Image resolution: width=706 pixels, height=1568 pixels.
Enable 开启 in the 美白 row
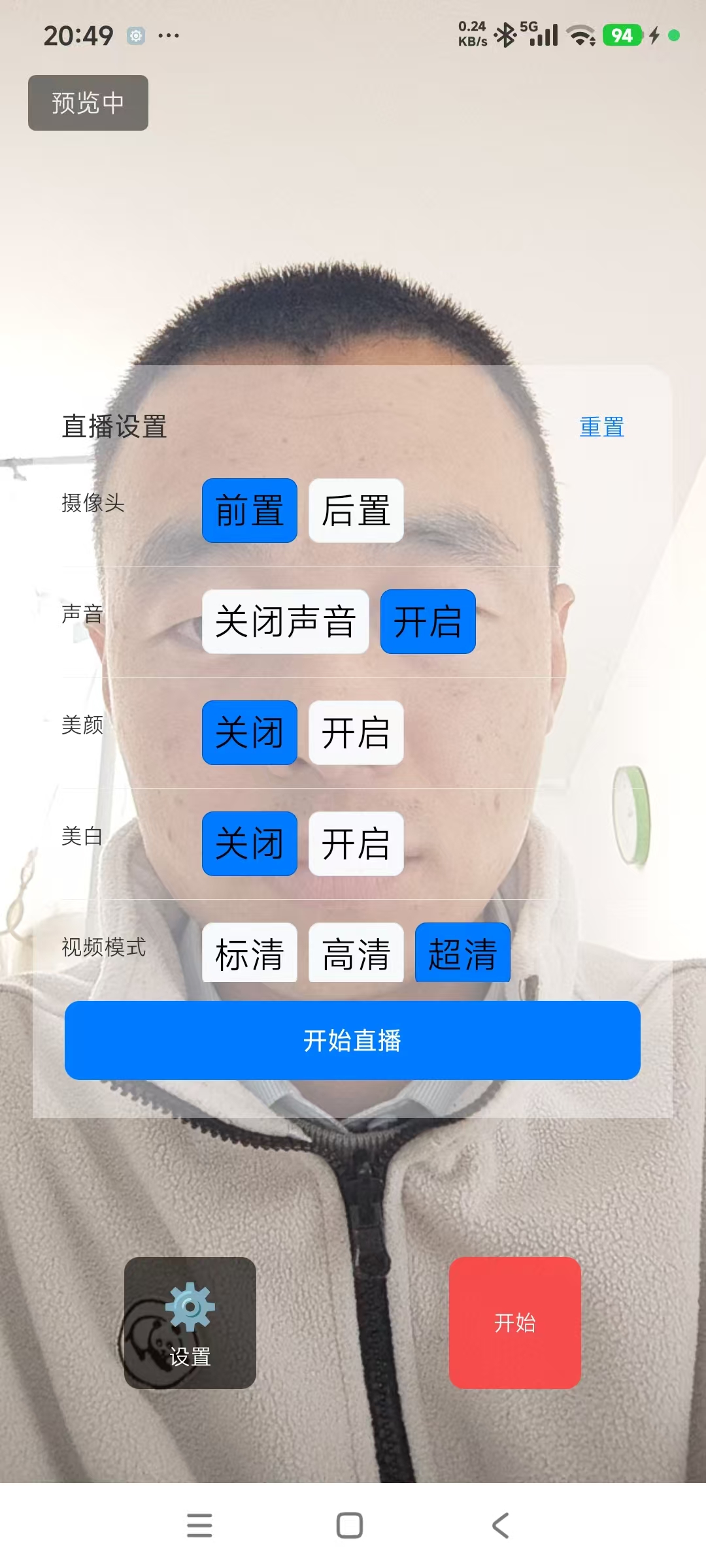[356, 843]
